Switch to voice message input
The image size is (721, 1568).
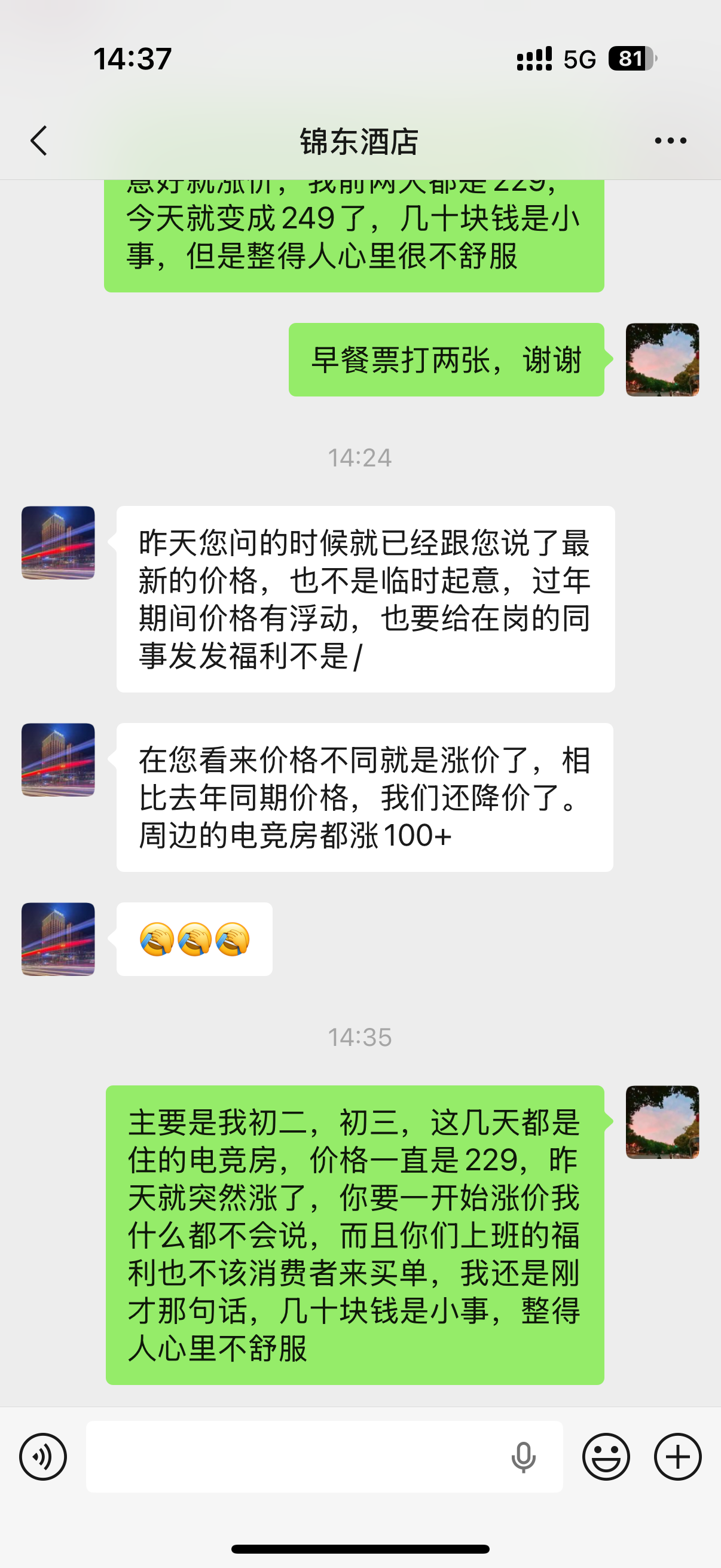[x=42, y=1457]
